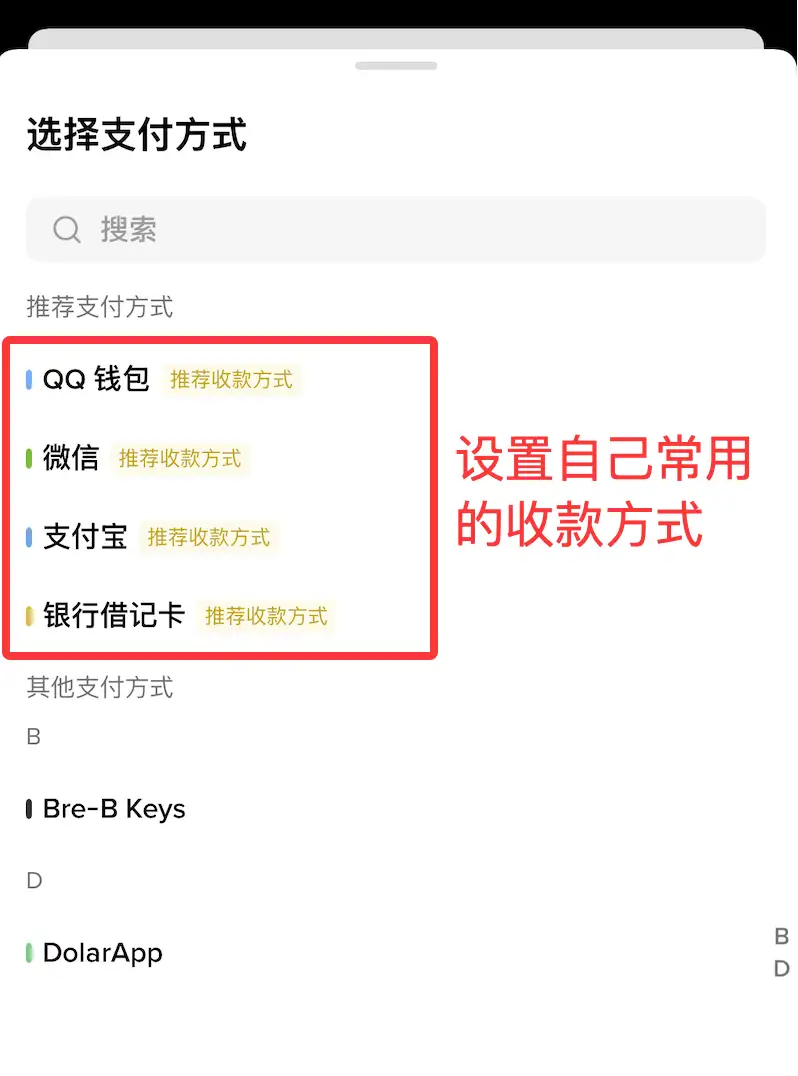This screenshot has width=798, height=1076.
Task: Tap the 搜索 search field
Action: click(x=396, y=229)
